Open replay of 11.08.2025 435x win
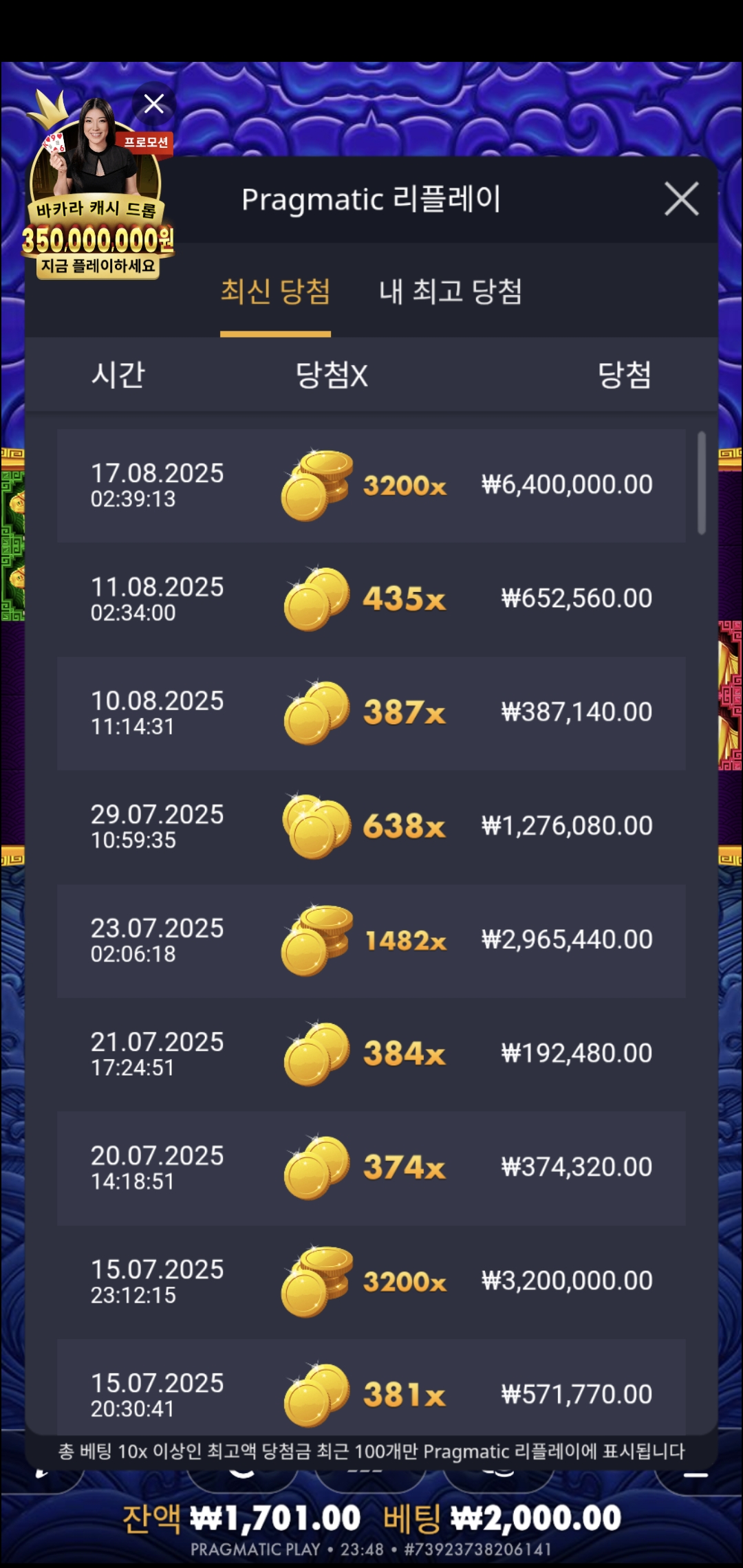This screenshot has height=1568, width=743. click(371, 599)
